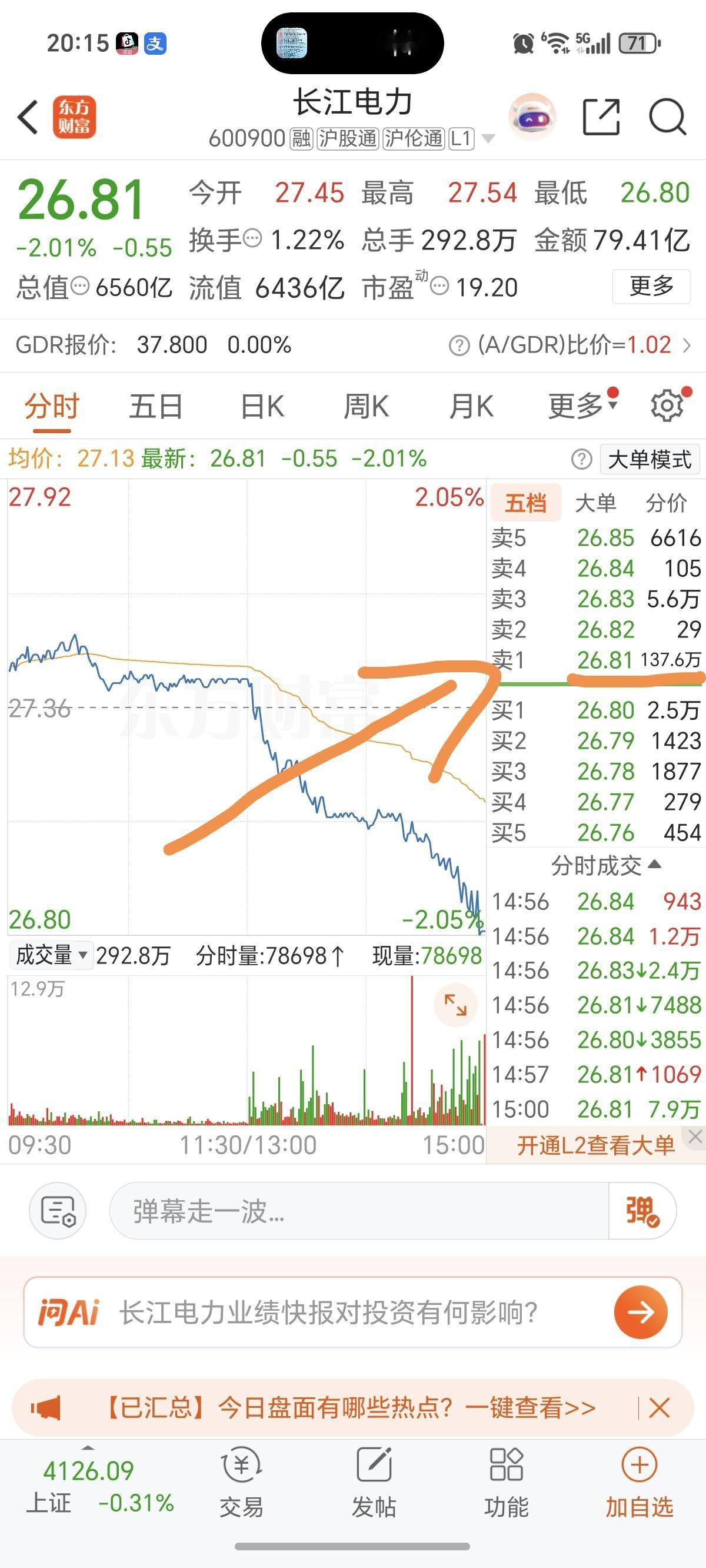Switch to the 日K tab
706x1568 pixels.
(x=262, y=405)
